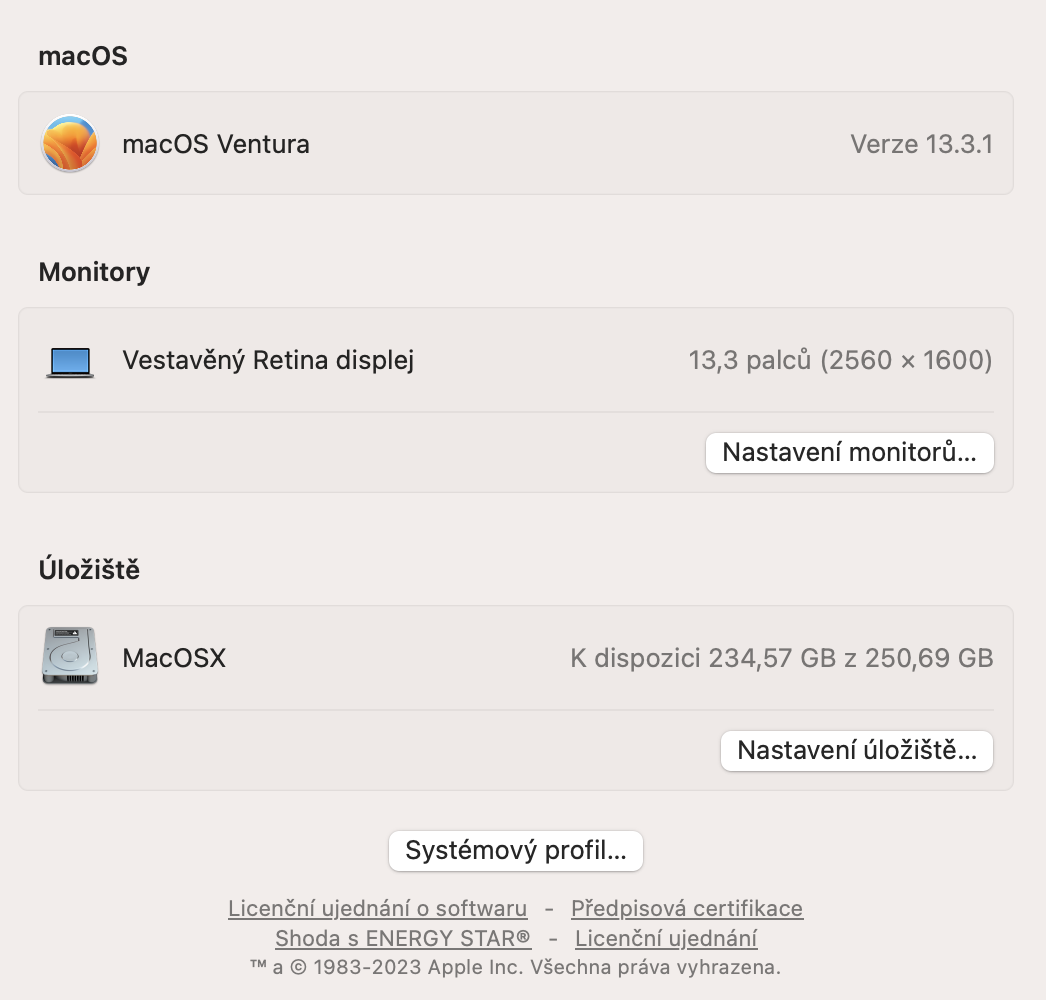
Task: Open Shoda s ENERGY STAR link
Action: (403, 939)
